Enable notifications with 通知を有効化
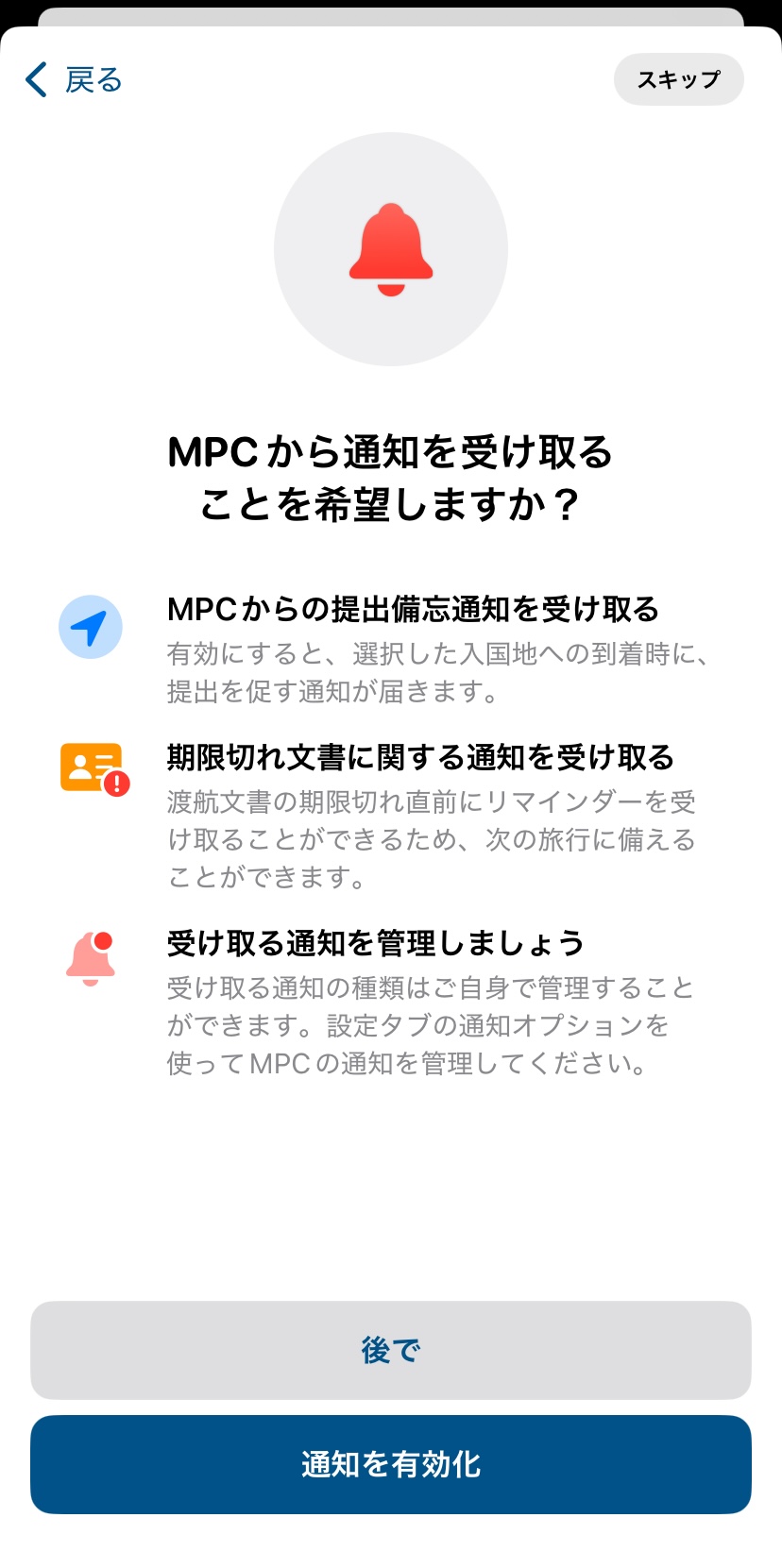The height and width of the screenshot is (1568, 782). tap(391, 1464)
